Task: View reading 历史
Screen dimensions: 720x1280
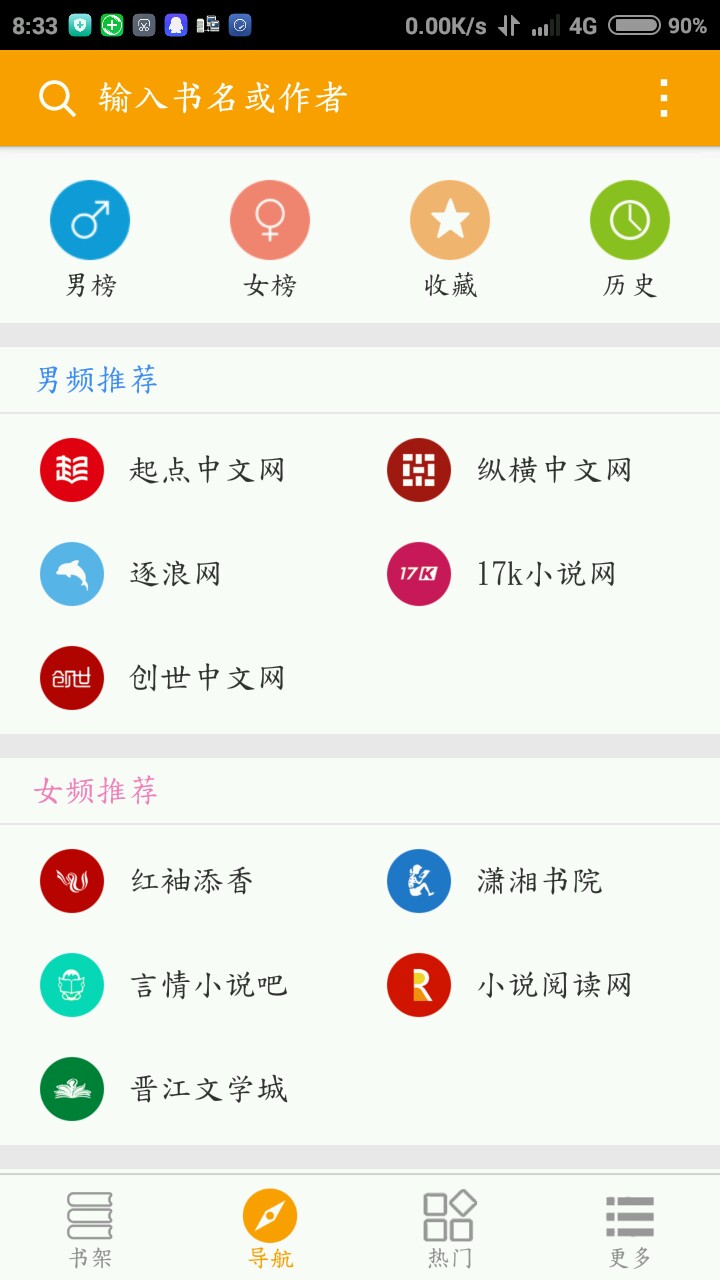Action: pyautogui.click(x=630, y=238)
